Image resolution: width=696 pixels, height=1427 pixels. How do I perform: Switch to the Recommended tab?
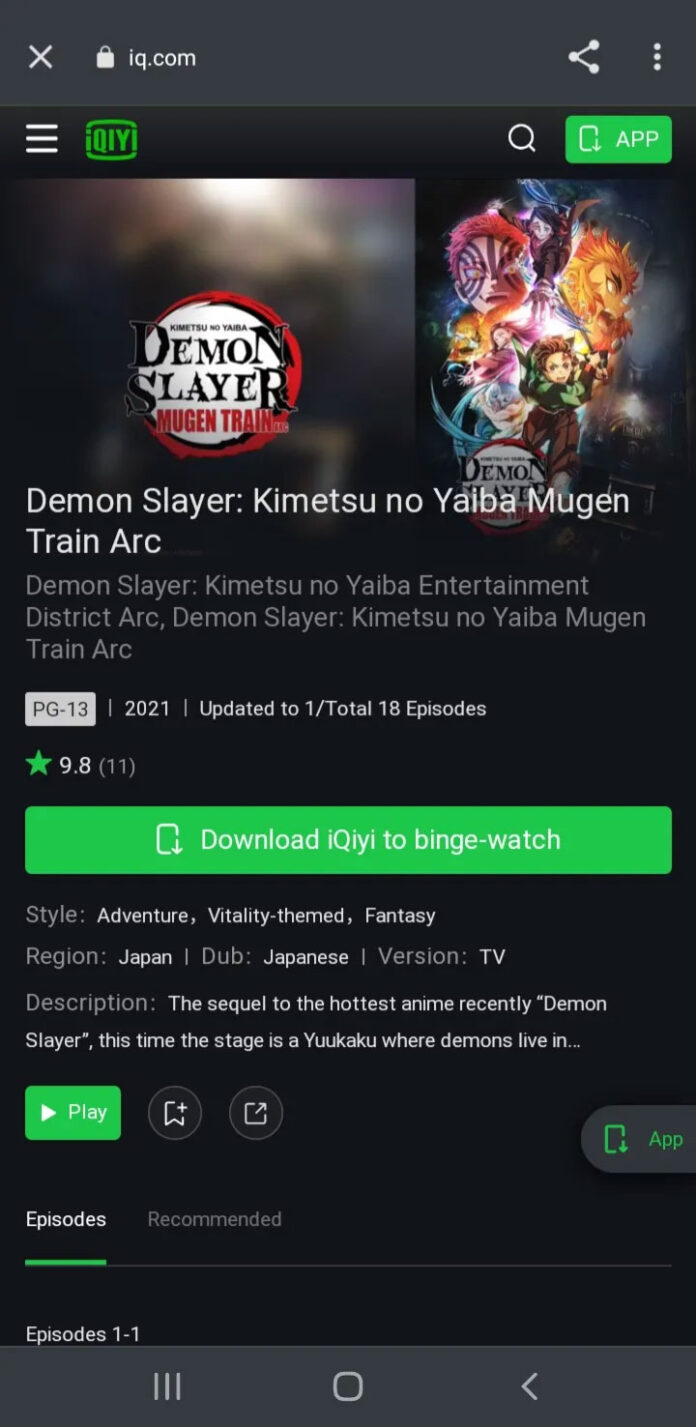tap(214, 1219)
